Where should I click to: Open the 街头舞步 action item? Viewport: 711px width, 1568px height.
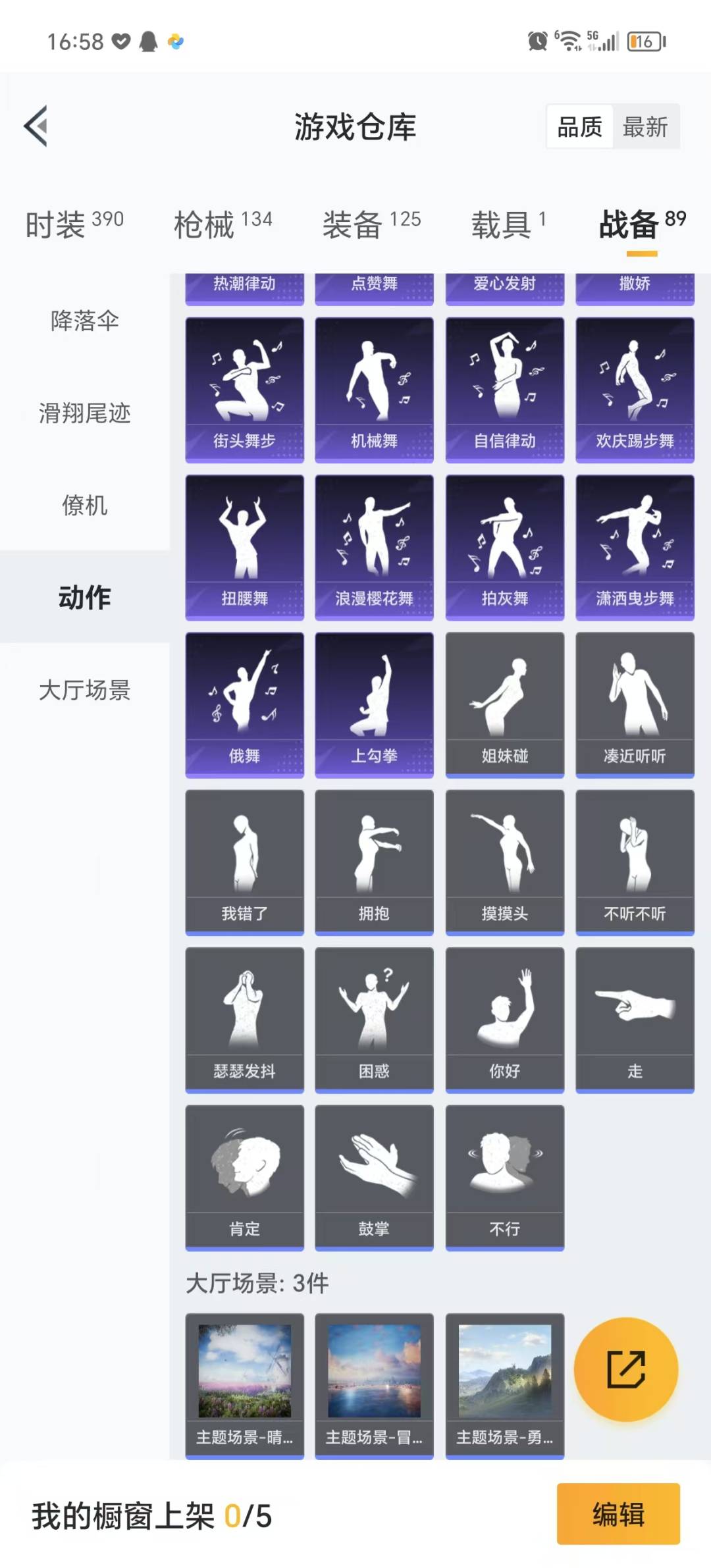point(244,390)
